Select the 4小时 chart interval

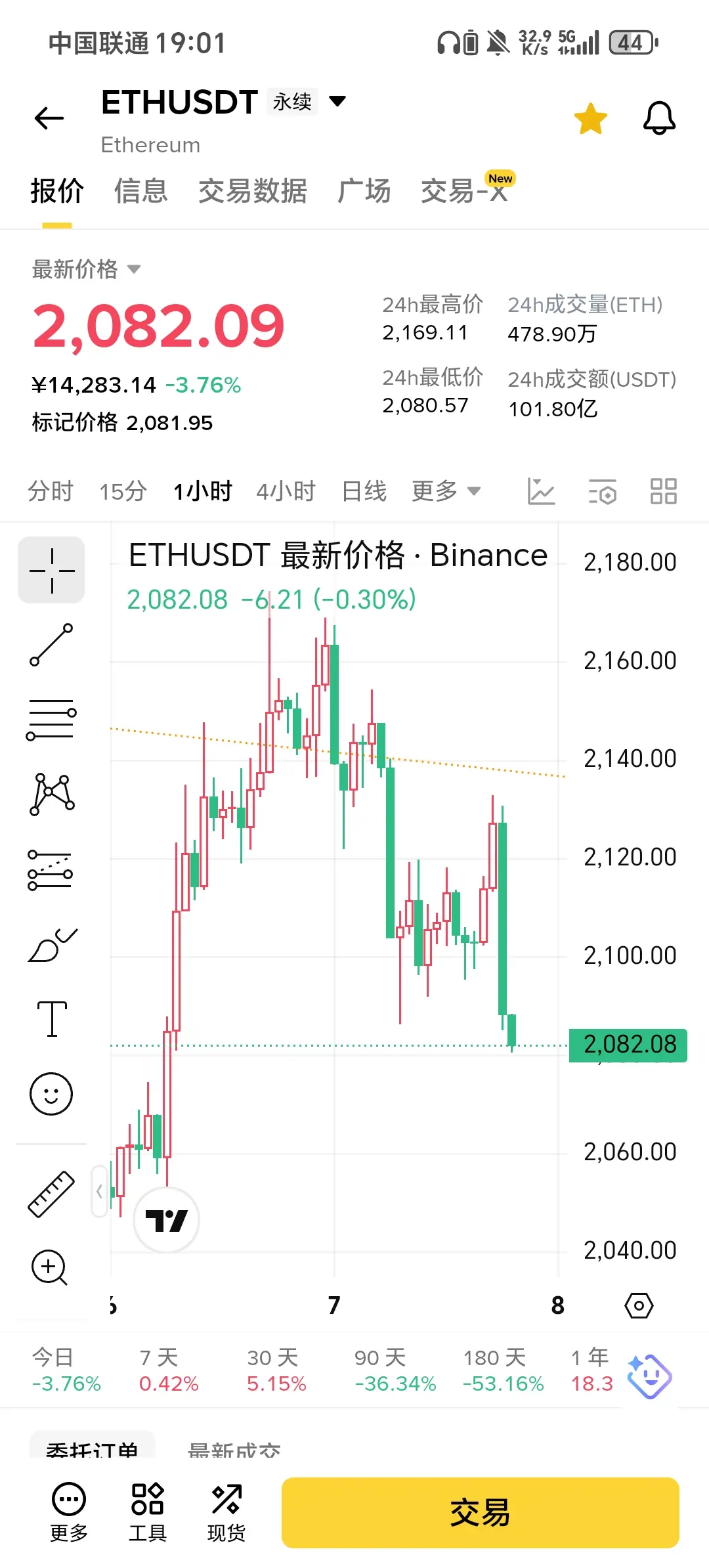pyautogui.click(x=286, y=491)
